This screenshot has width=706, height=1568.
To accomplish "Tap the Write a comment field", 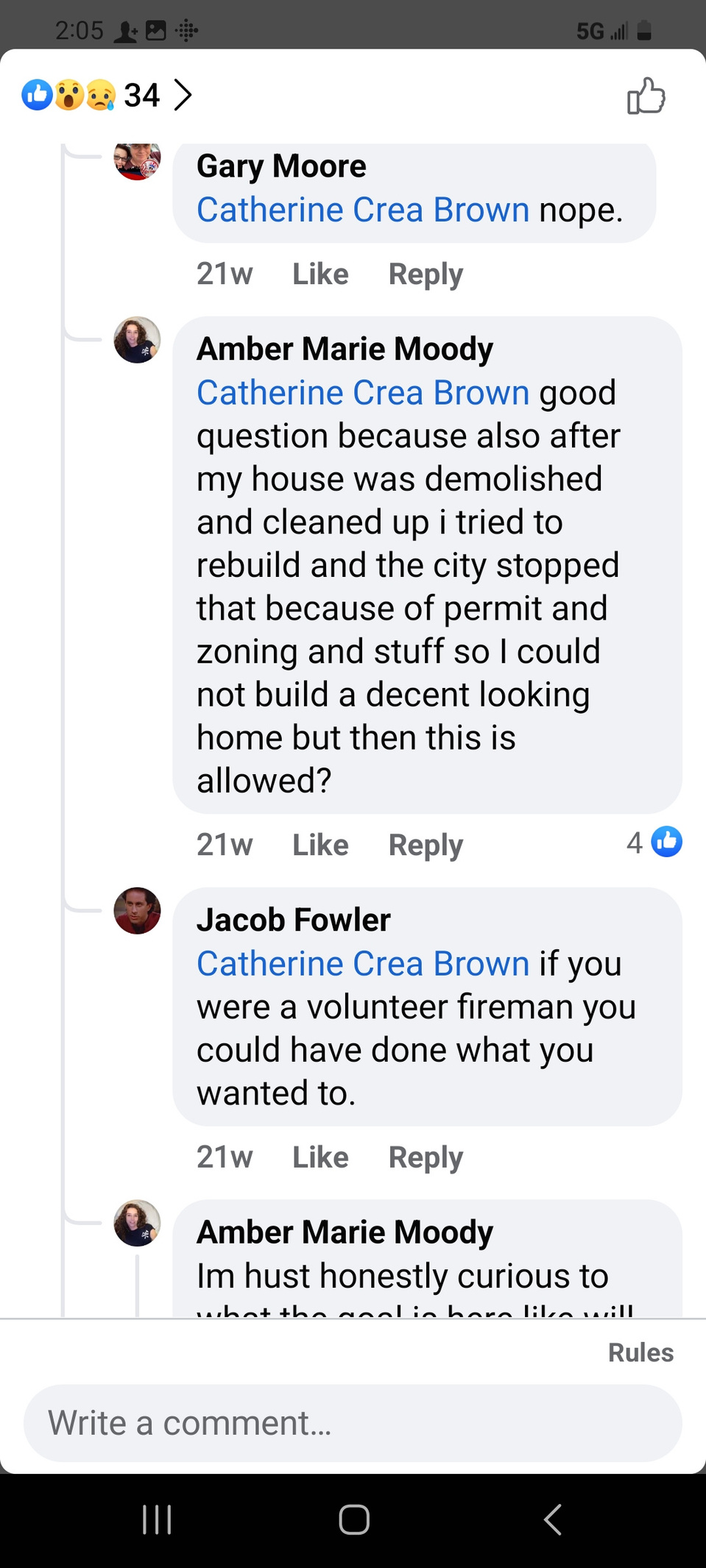I will coord(353,1423).
